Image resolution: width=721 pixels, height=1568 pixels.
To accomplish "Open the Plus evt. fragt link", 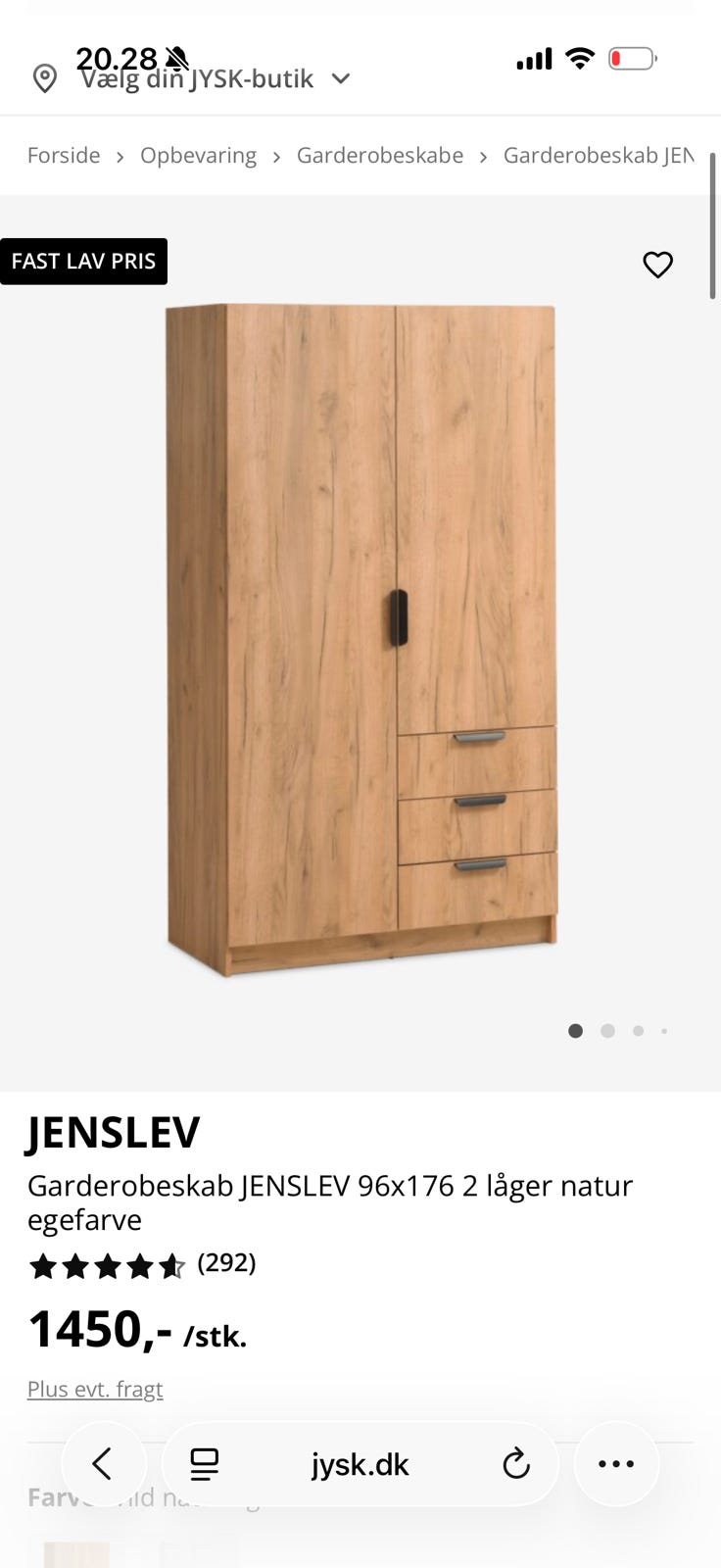I will pyautogui.click(x=95, y=1389).
